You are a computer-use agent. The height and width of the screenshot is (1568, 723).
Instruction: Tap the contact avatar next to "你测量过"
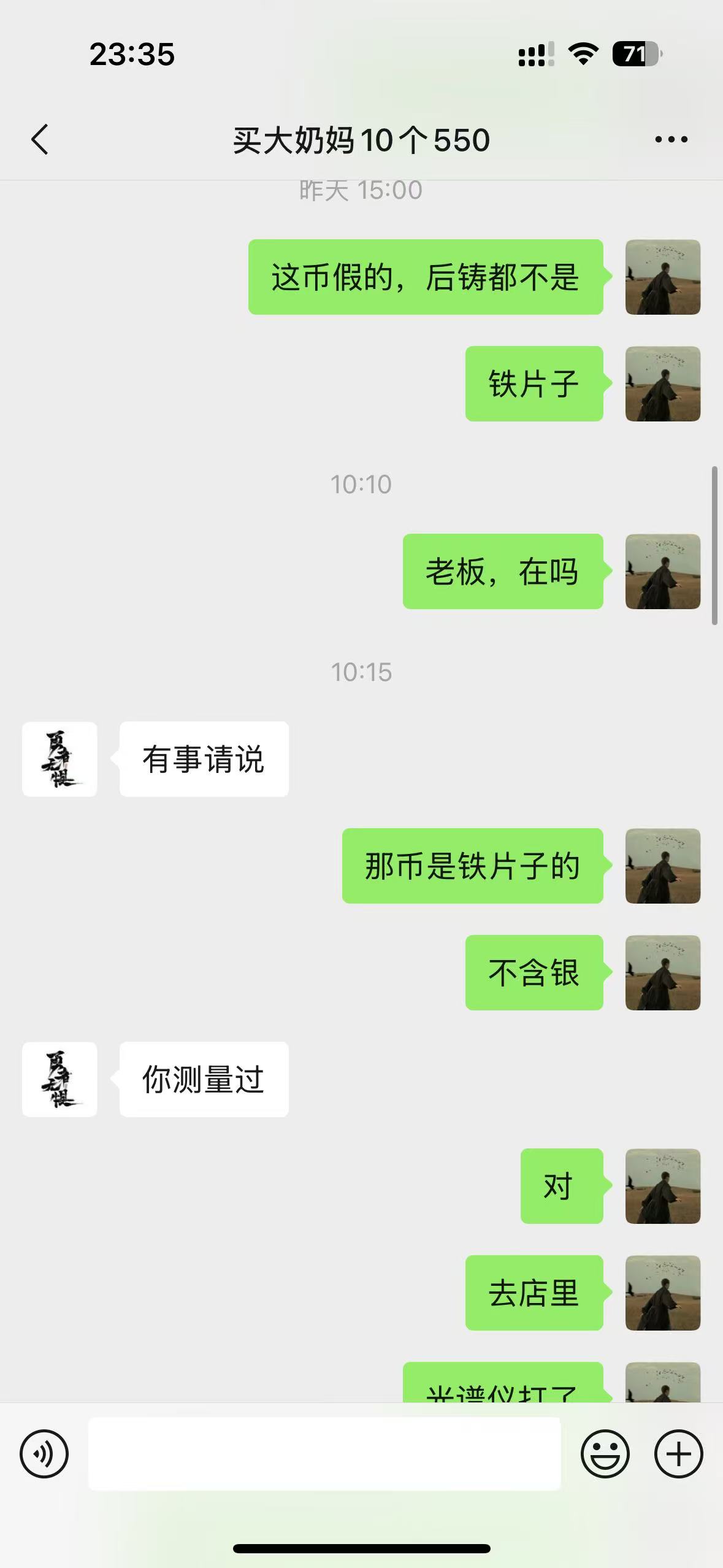(59, 1079)
